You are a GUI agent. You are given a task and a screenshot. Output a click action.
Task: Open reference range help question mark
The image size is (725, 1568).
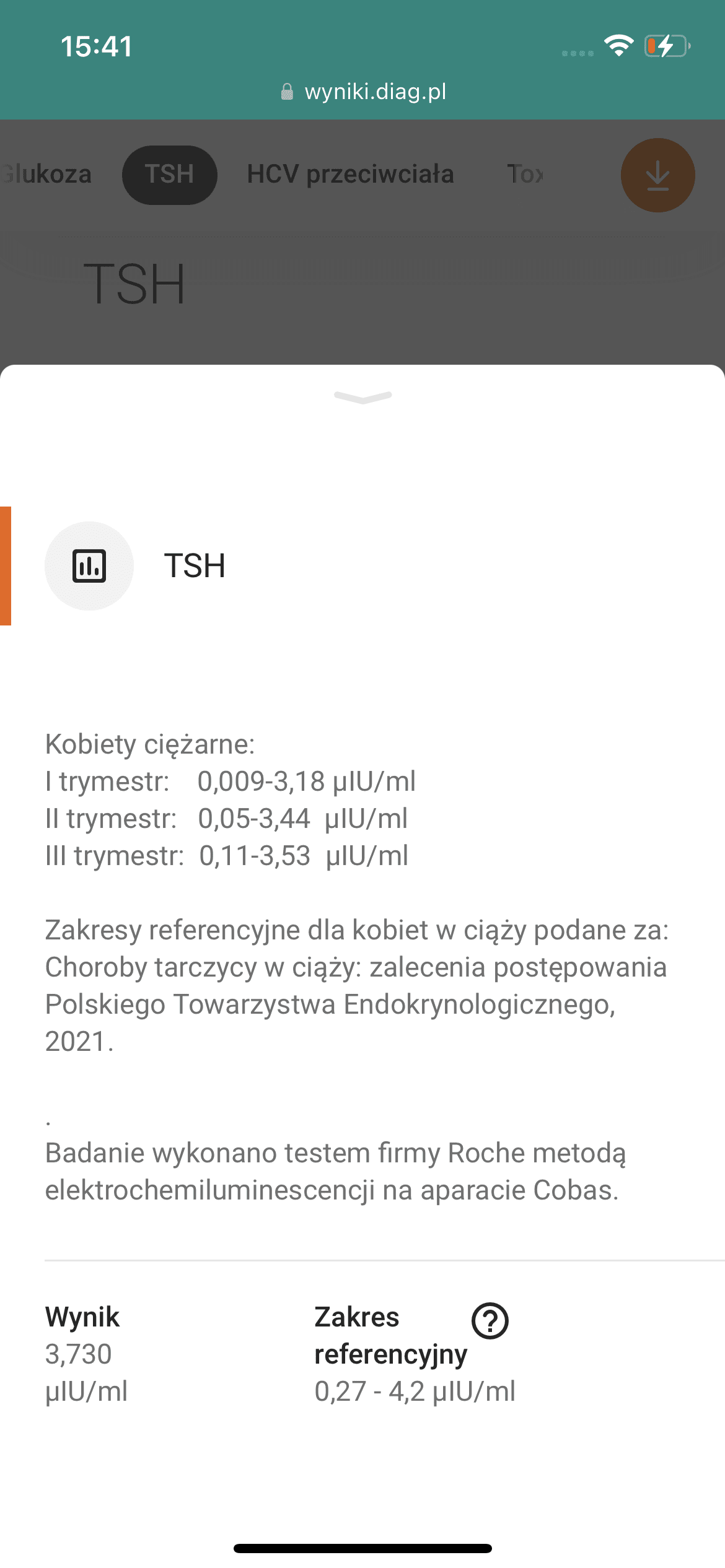click(x=490, y=1321)
